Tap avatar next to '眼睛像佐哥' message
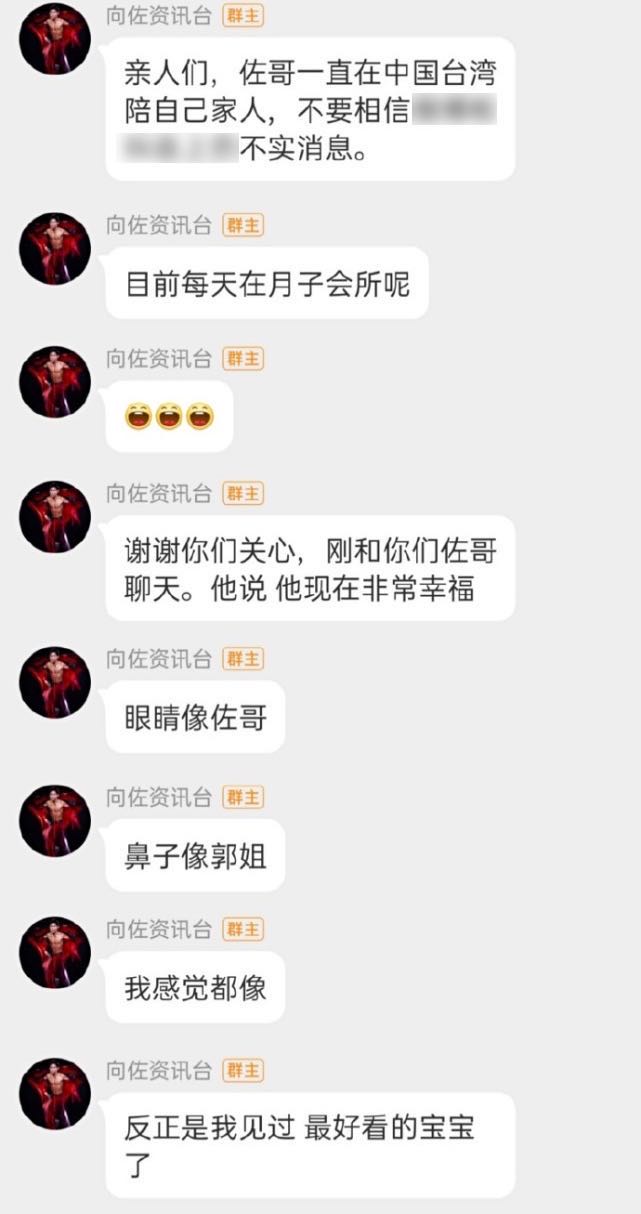Image resolution: width=641 pixels, height=1214 pixels. (x=55, y=682)
